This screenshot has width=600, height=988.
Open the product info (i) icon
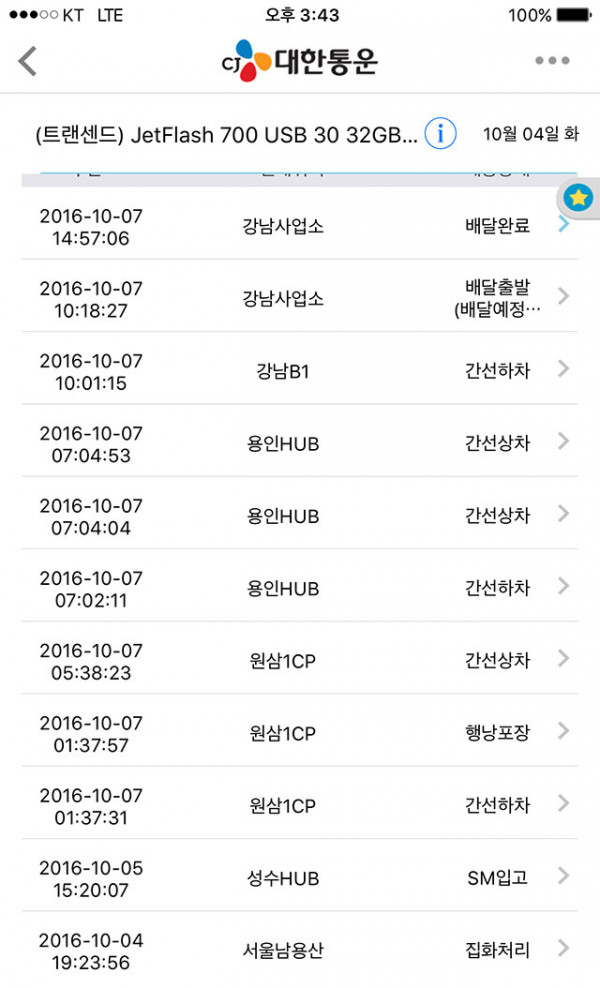[440, 133]
